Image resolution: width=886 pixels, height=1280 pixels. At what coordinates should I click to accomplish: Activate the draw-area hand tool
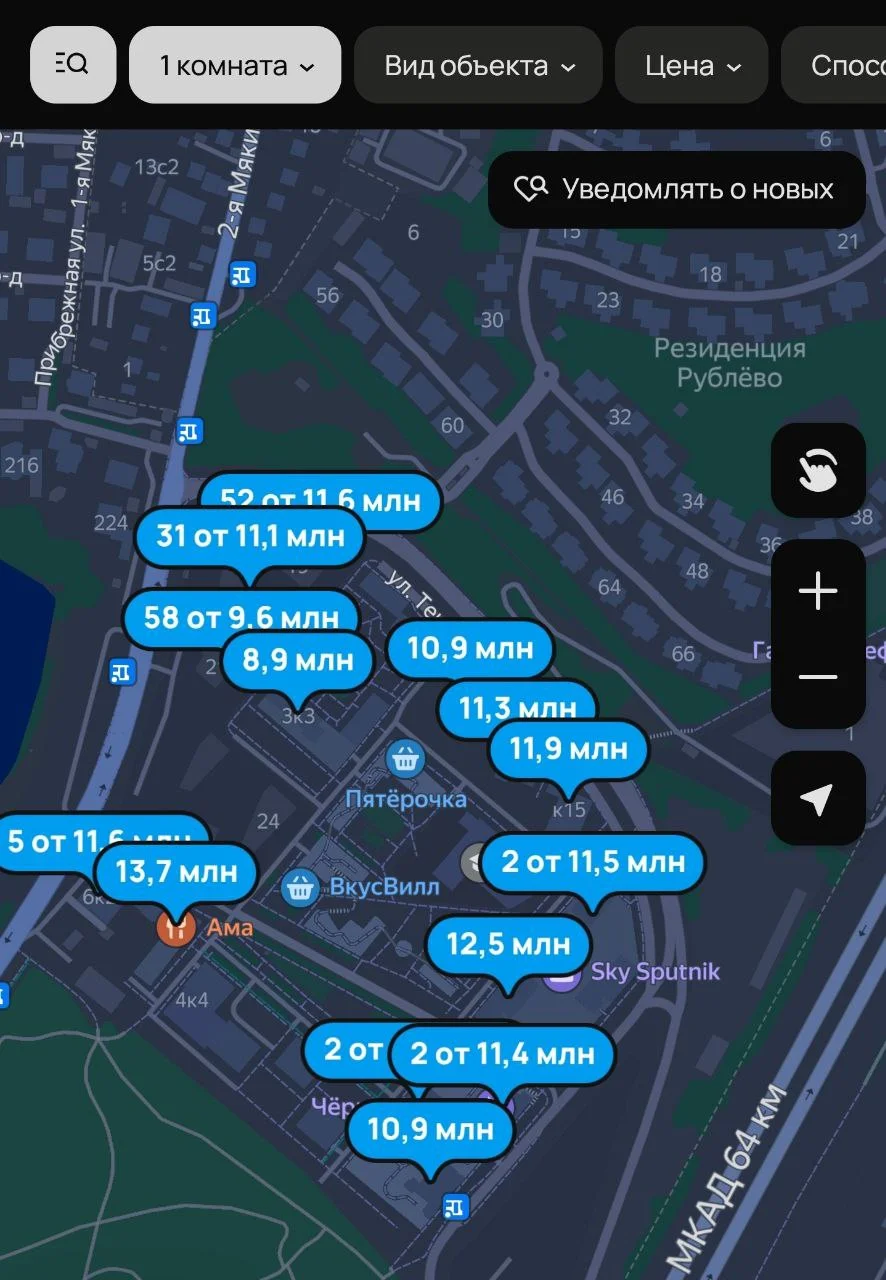pos(817,470)
